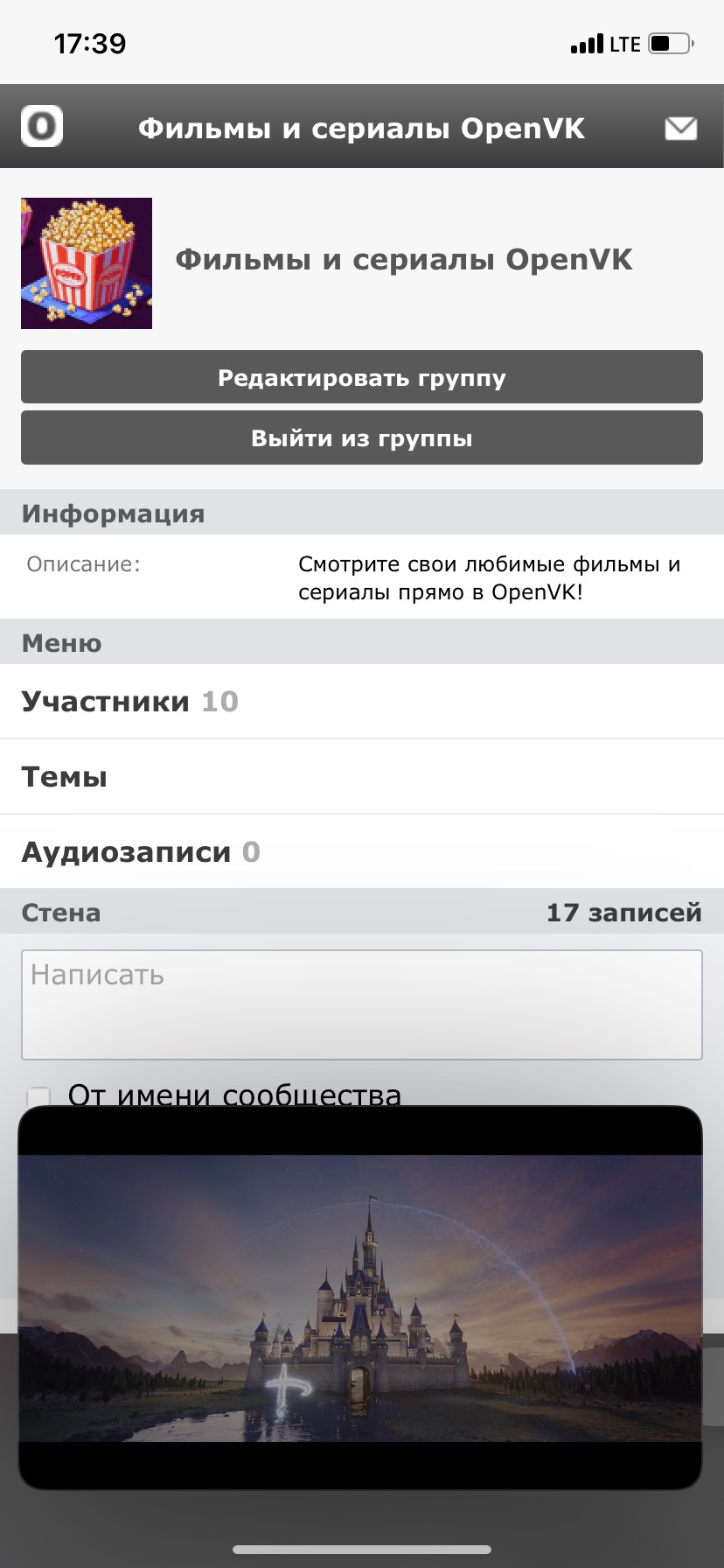Image resolution: width=724 pixels, height=1568 pixels.
Task: Leave the group with Выйти из группы
Action: pyautogui.click(x=362, y=437)
